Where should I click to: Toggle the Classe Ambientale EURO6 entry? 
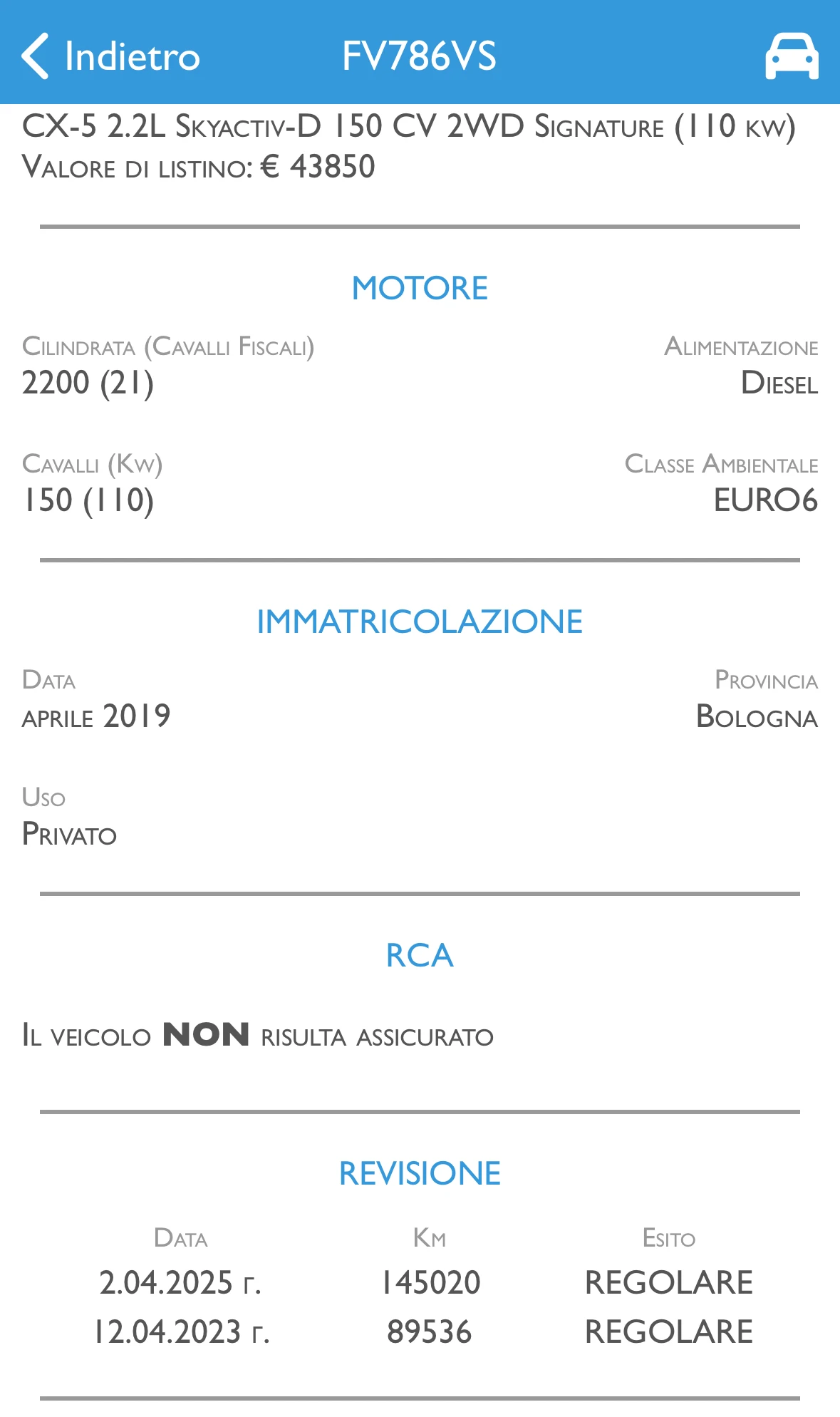(x=722, y=481)
